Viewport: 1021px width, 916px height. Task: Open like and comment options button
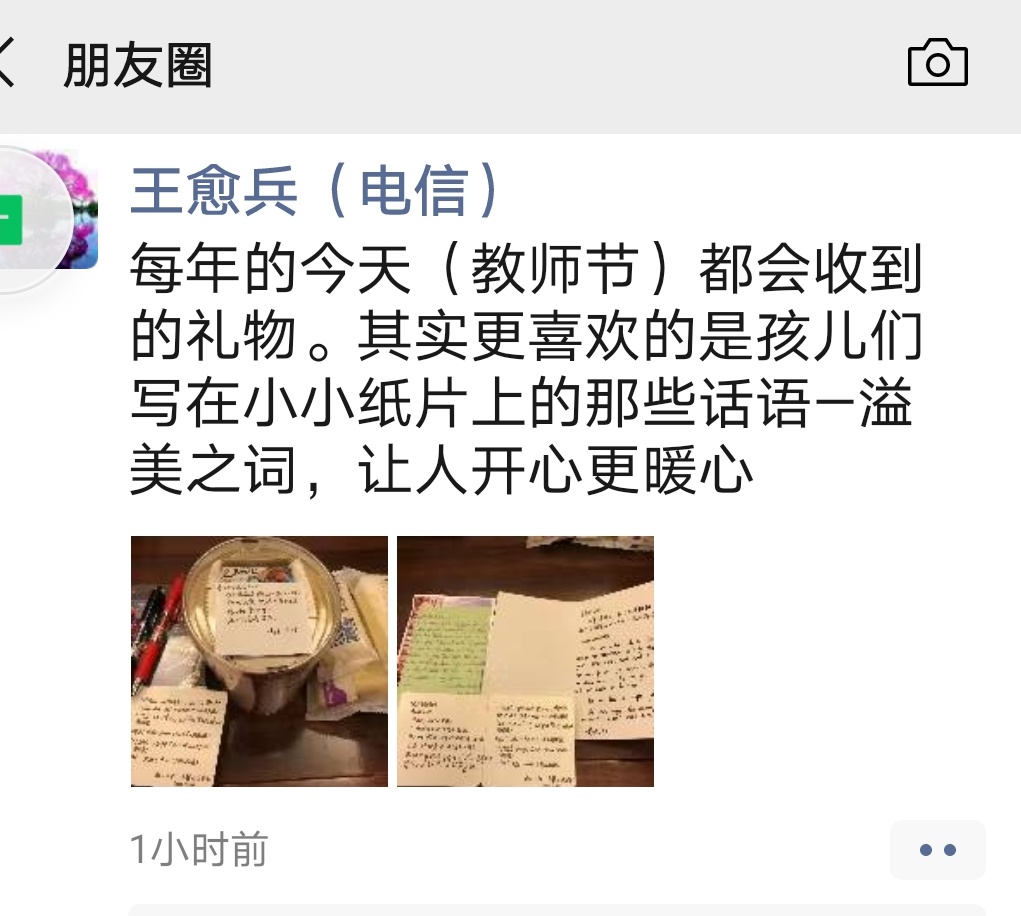click(x=937, y=850)
